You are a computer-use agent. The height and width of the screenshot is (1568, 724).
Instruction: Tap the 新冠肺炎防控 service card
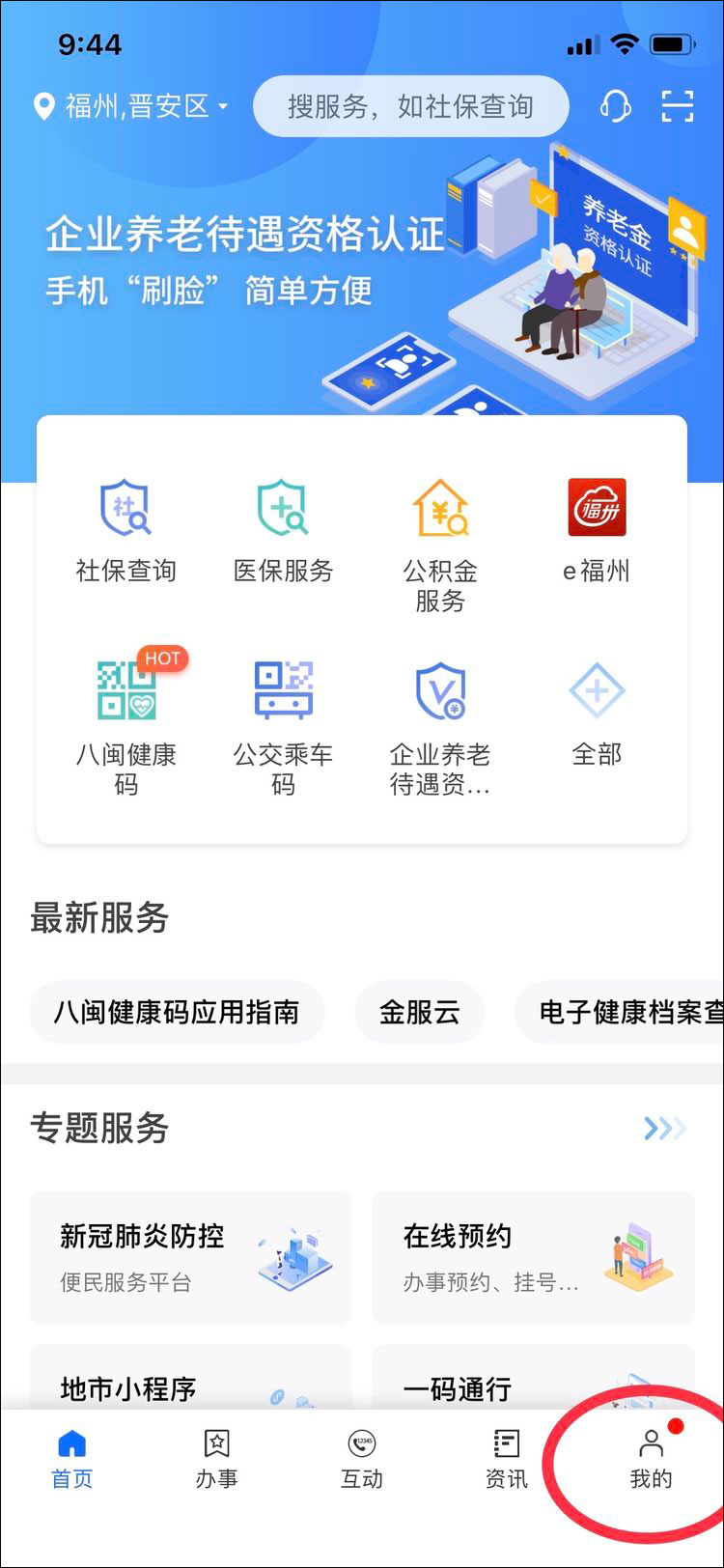coord(189,1257)
